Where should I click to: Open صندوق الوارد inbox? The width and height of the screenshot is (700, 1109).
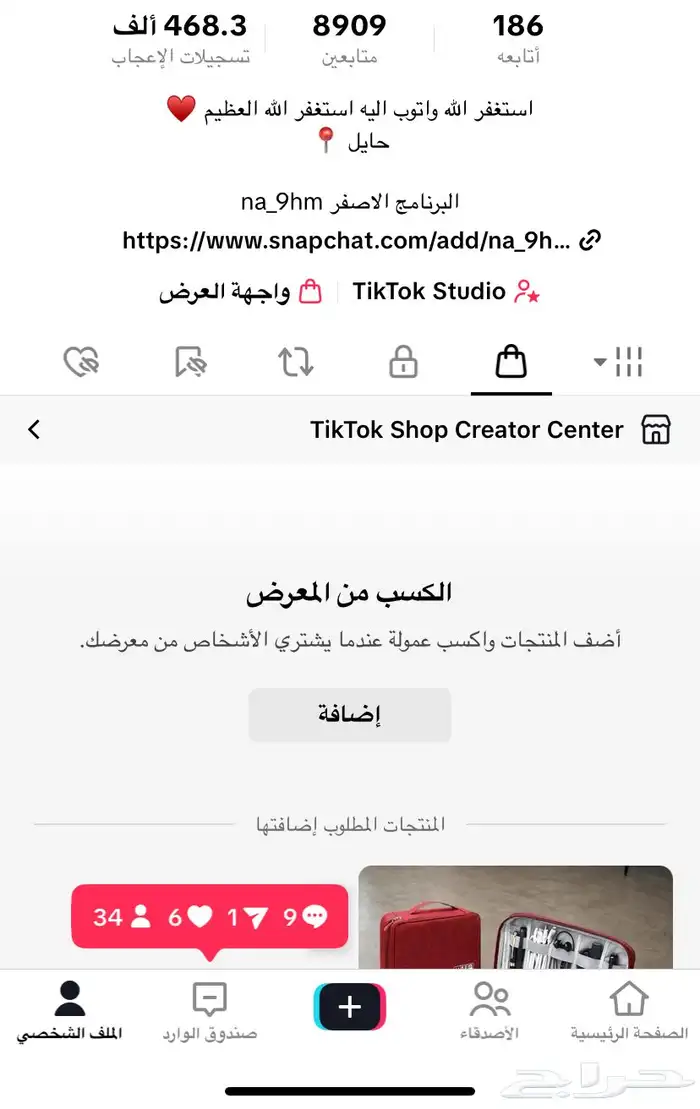coord(210,1010)
